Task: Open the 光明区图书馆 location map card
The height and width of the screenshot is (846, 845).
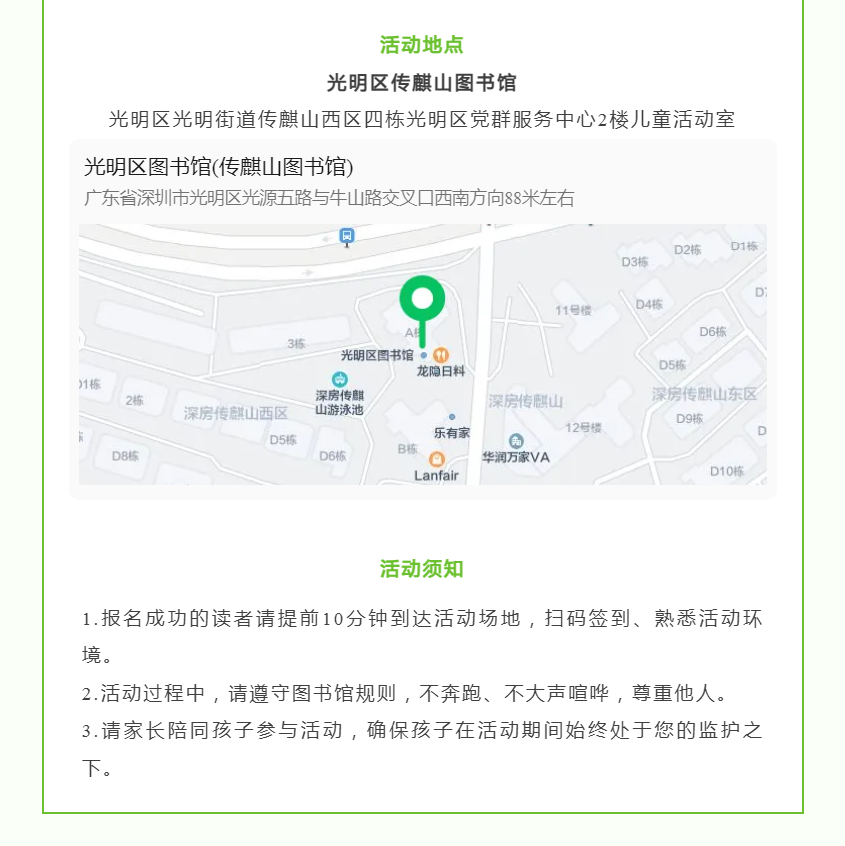Action: click(x=422, y=318)
